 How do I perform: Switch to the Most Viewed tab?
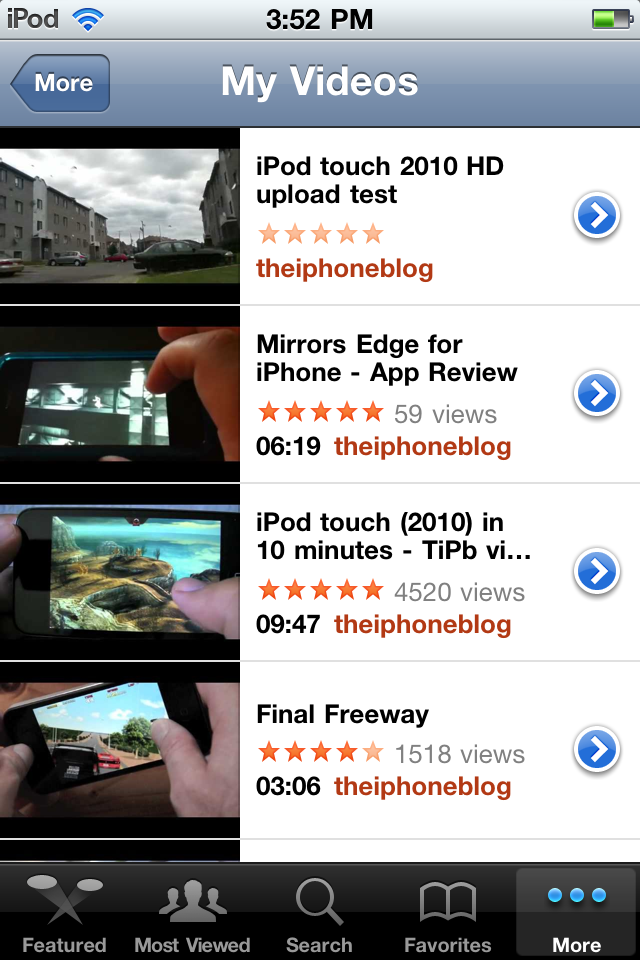pyautogui.click(x=192, y=914)
